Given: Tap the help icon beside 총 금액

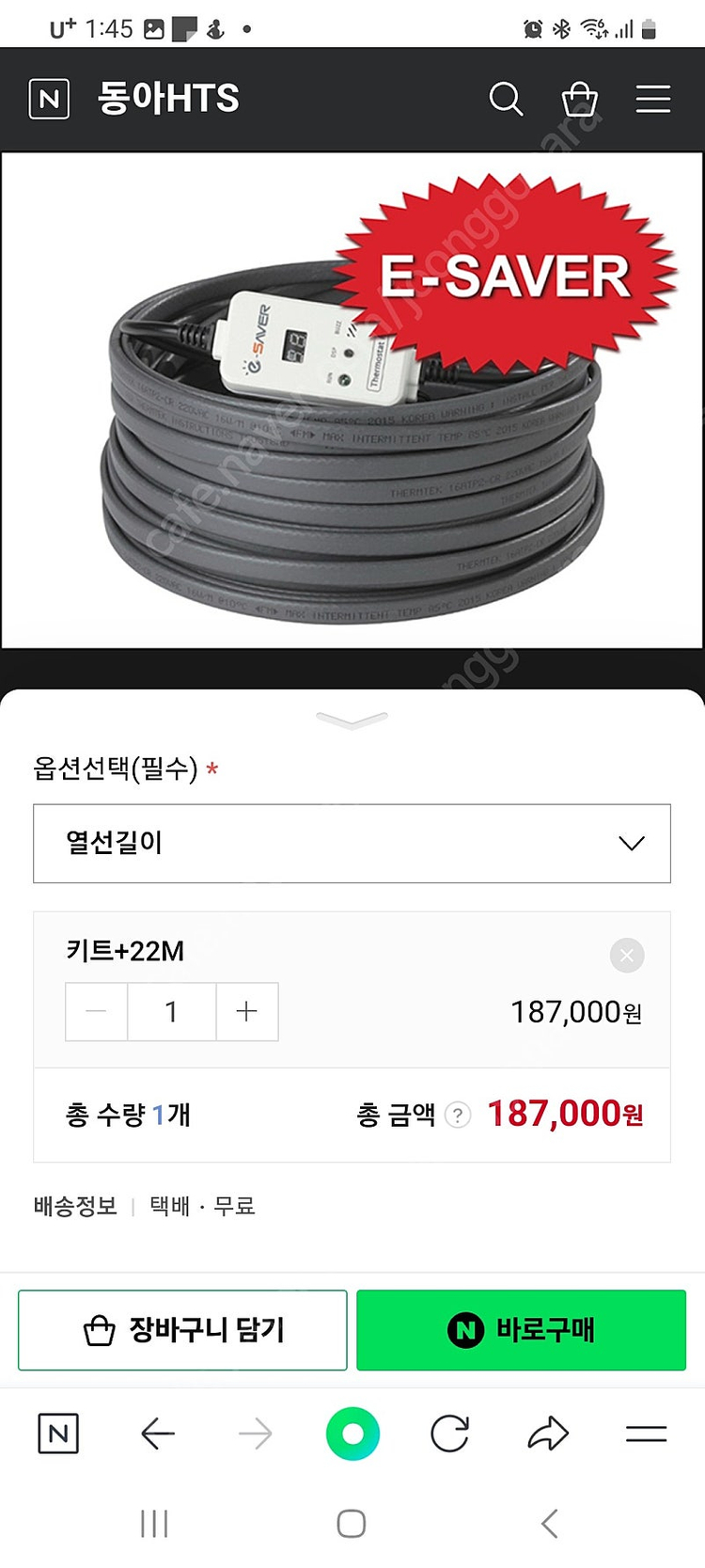Looking at the screenshot, I should click(457, 1113).
